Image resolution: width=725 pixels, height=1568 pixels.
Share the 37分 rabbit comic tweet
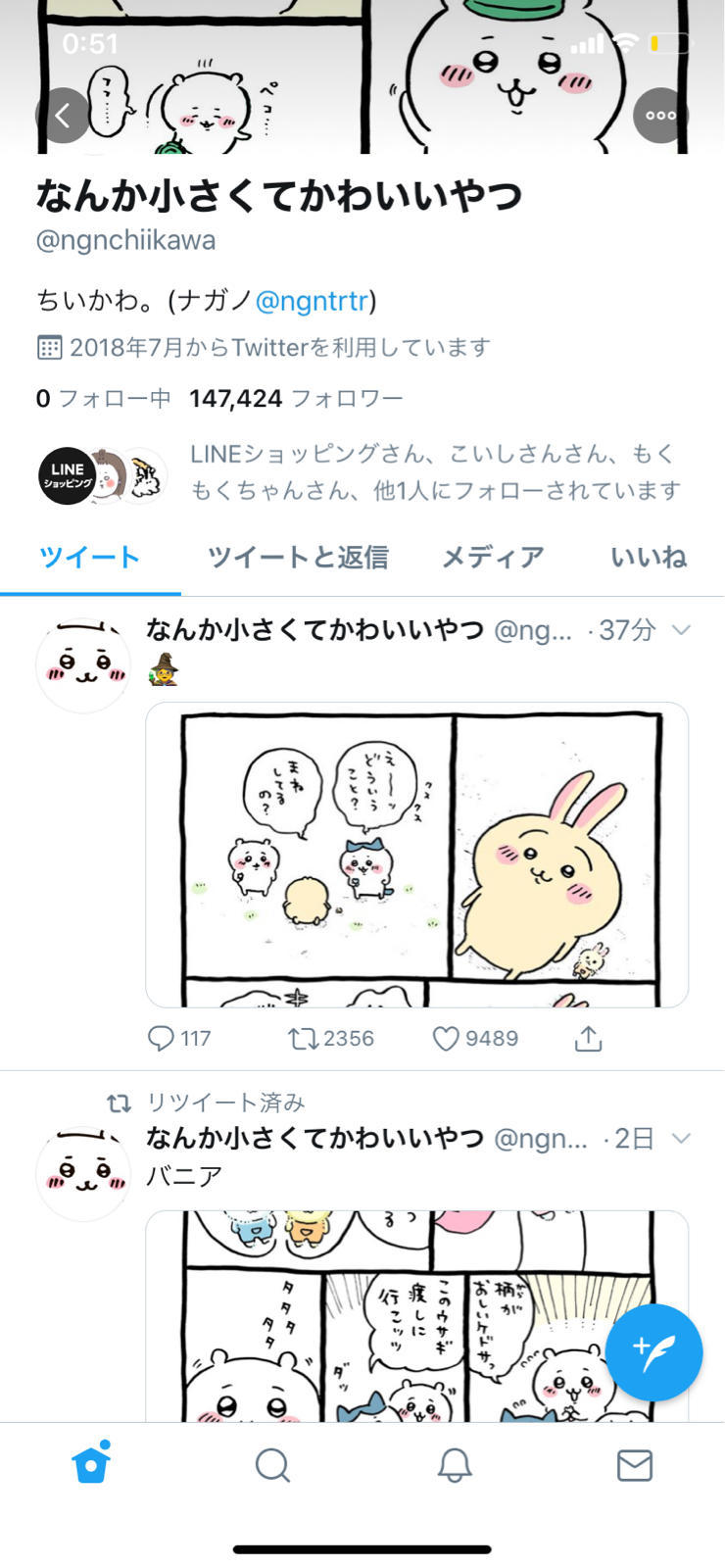[588, 1038]
